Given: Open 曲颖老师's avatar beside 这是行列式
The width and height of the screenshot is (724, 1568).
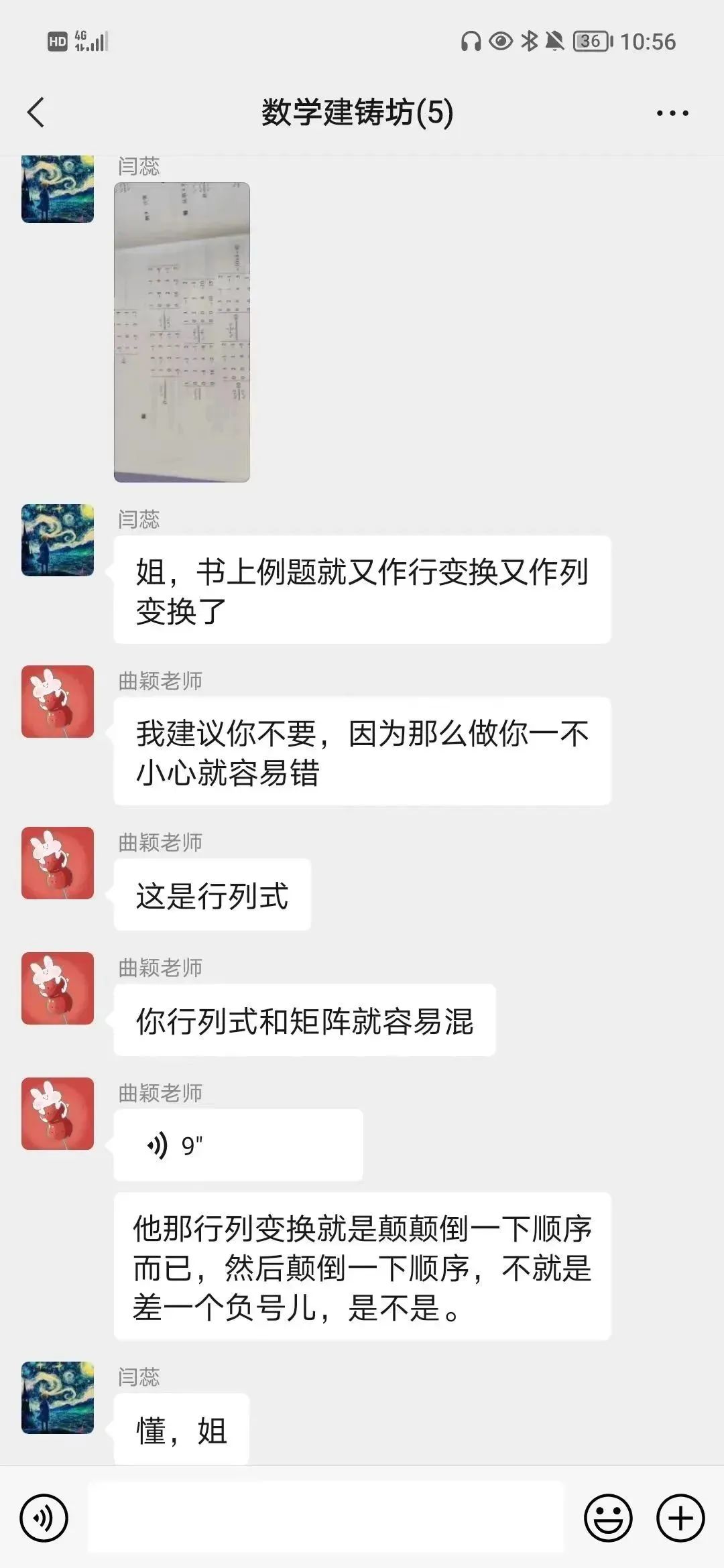Looking at the screenshot, I should coord(58,863).
